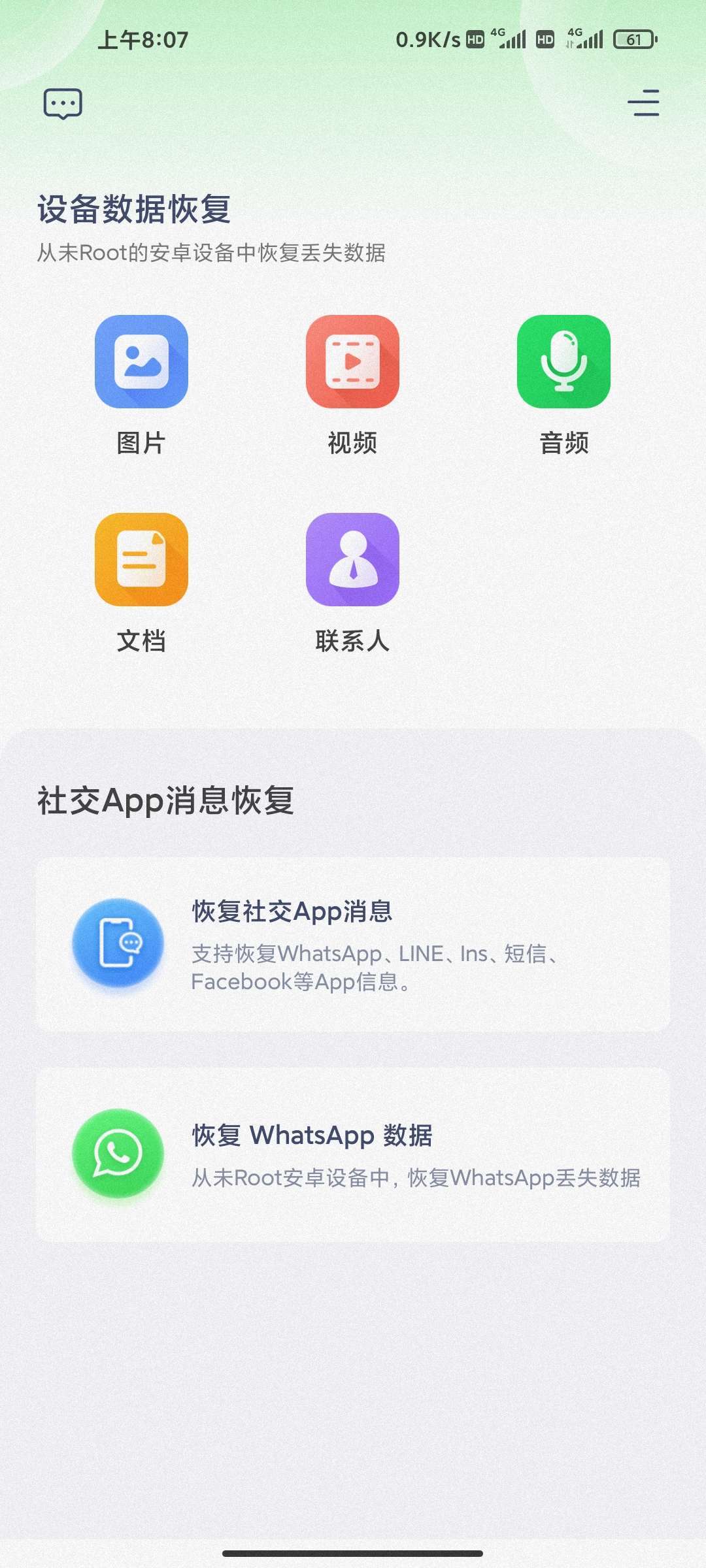Select the WhatsApp support description text
This screenshot has height=1568, width=706.
click(x=416, y=1178)
